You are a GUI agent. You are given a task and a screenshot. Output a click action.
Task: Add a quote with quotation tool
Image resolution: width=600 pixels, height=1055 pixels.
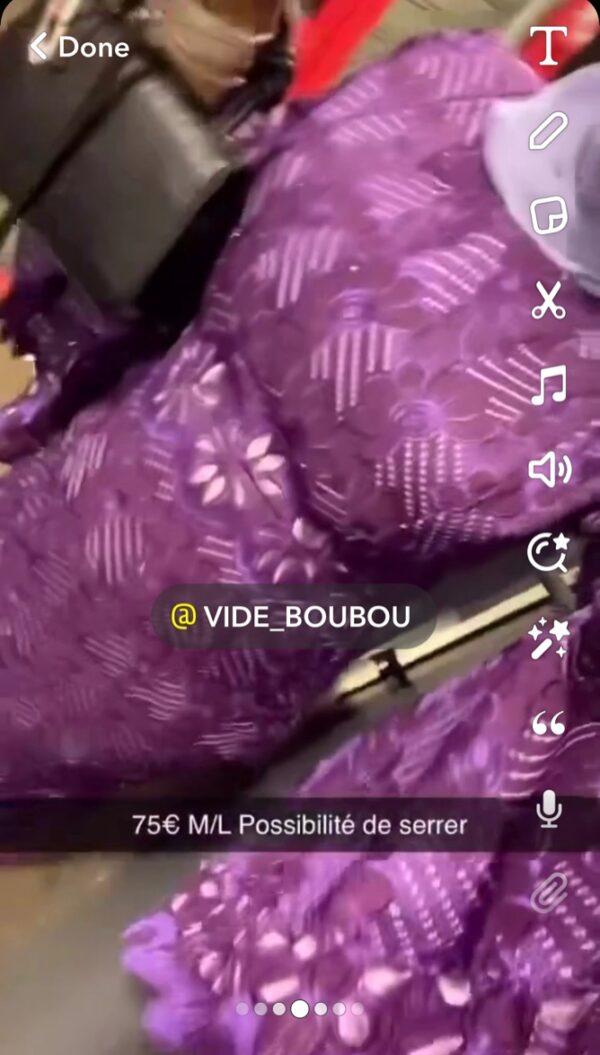point(548,723)
